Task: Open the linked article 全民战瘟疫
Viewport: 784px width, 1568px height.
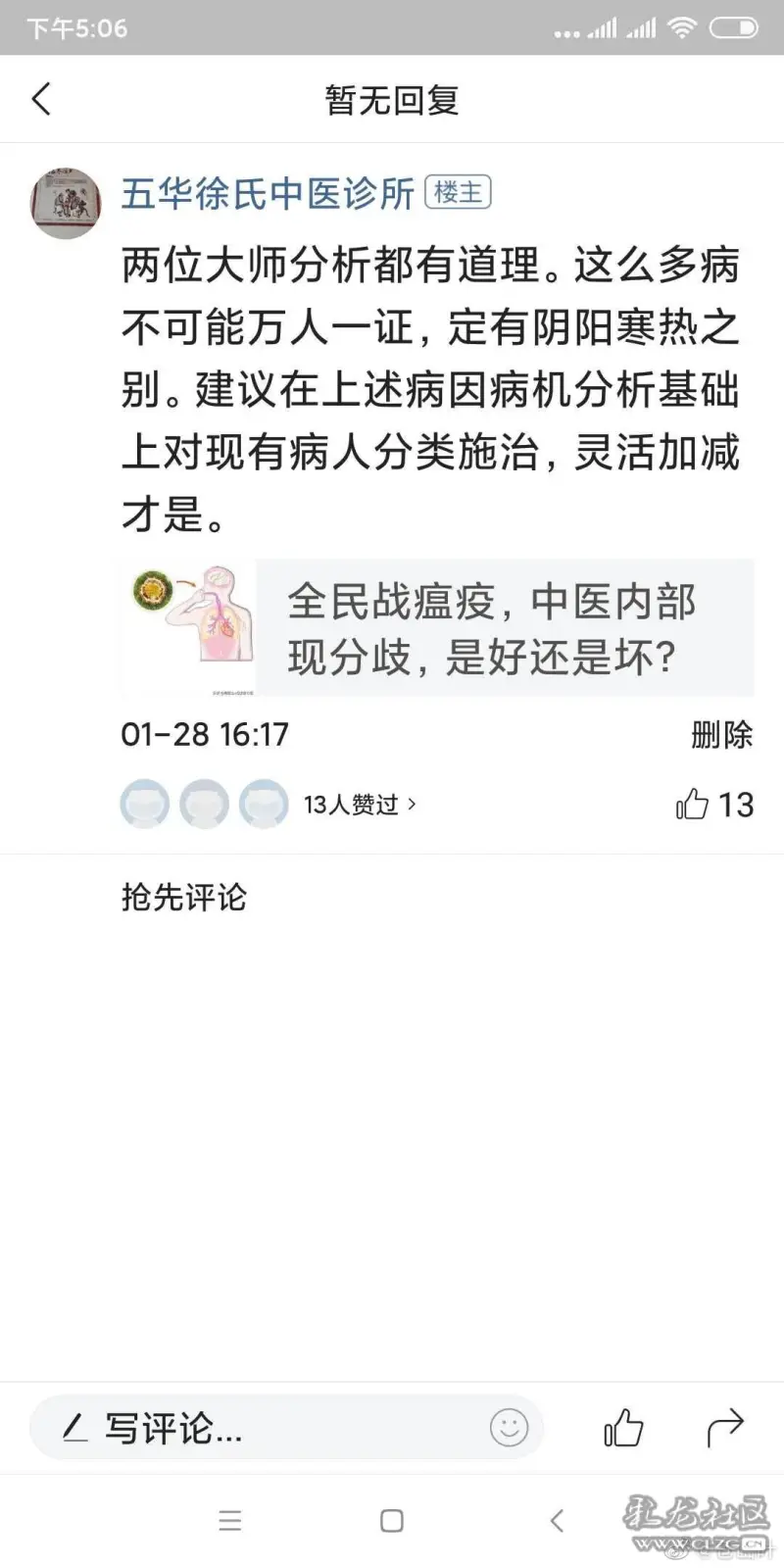Action: point(437,628)
